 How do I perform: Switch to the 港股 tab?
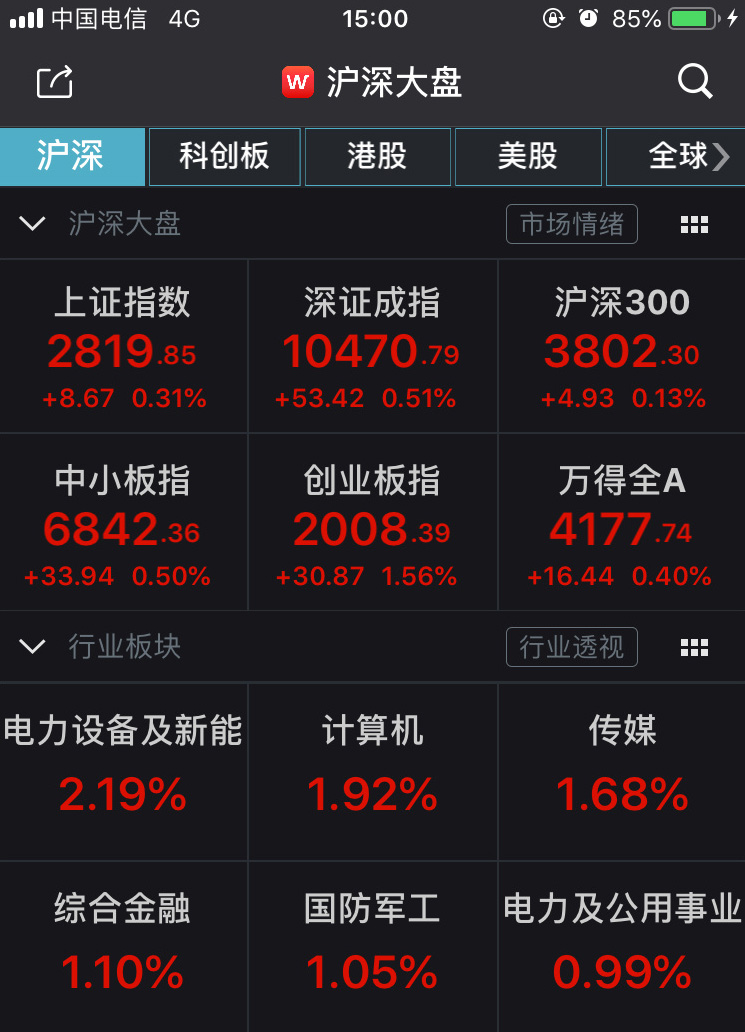(378, 157)
